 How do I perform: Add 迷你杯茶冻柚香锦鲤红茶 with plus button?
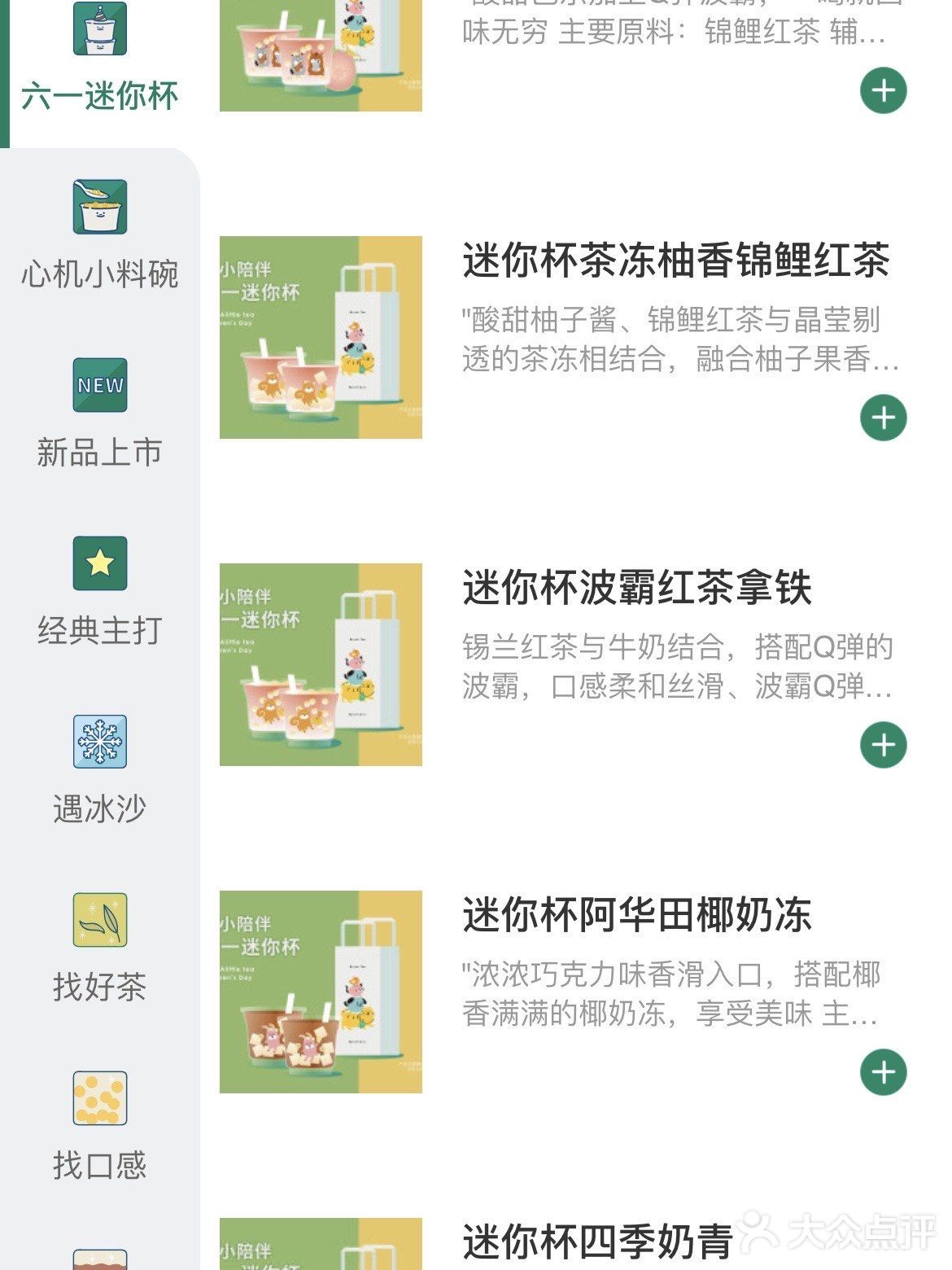[882, 415]
